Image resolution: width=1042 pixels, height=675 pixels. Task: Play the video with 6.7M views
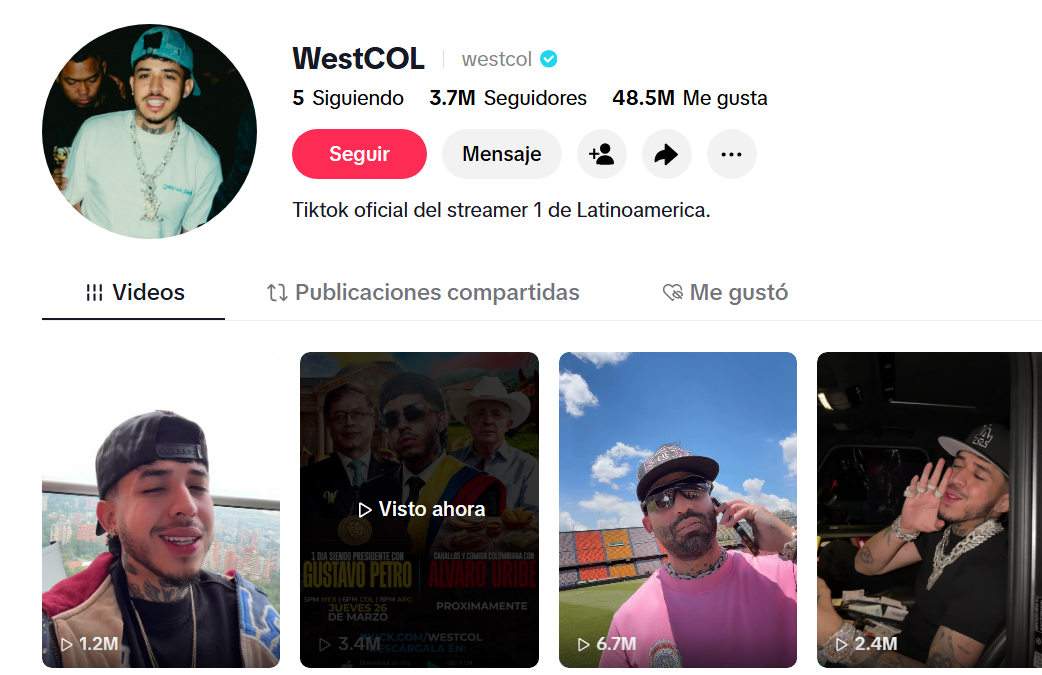677,510
